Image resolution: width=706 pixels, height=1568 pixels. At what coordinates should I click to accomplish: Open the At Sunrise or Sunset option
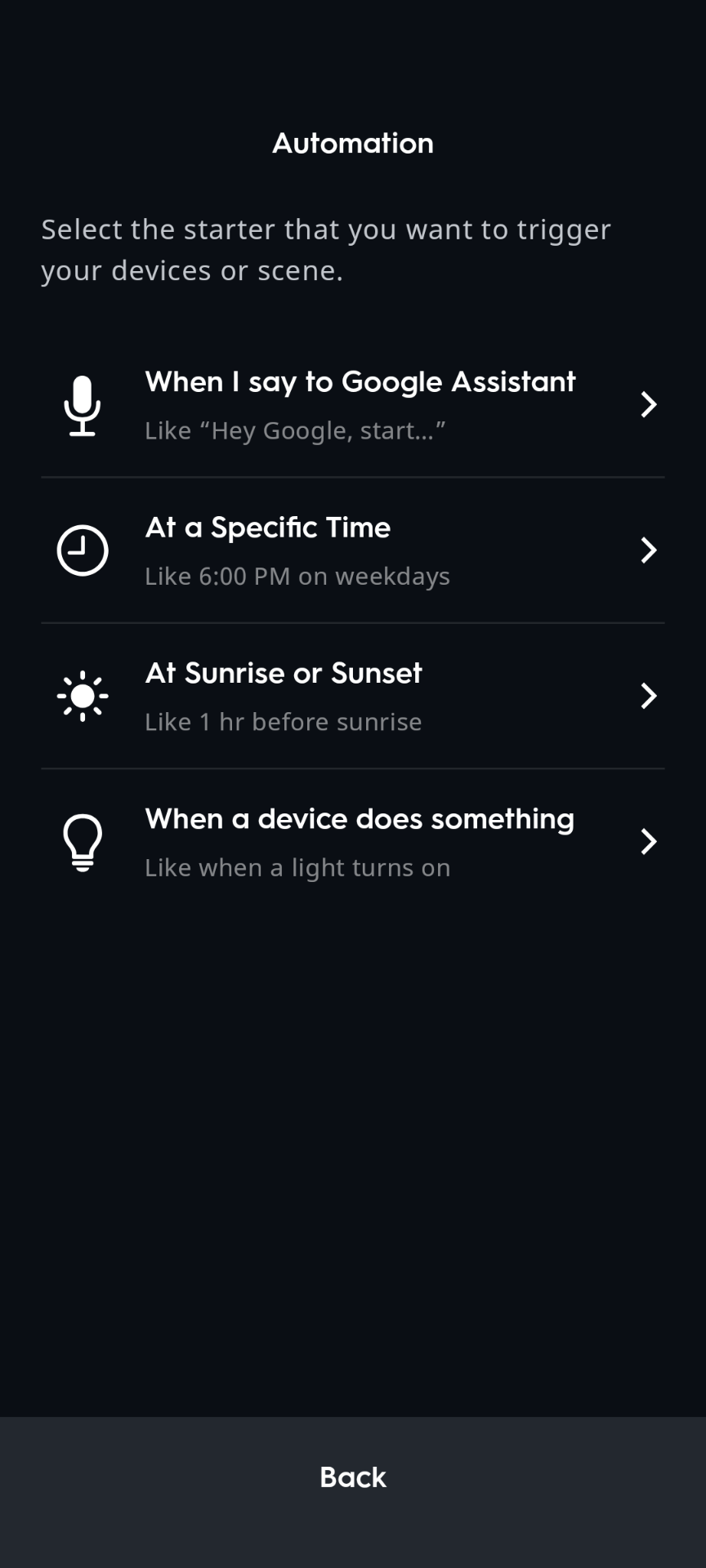(353, 696)
